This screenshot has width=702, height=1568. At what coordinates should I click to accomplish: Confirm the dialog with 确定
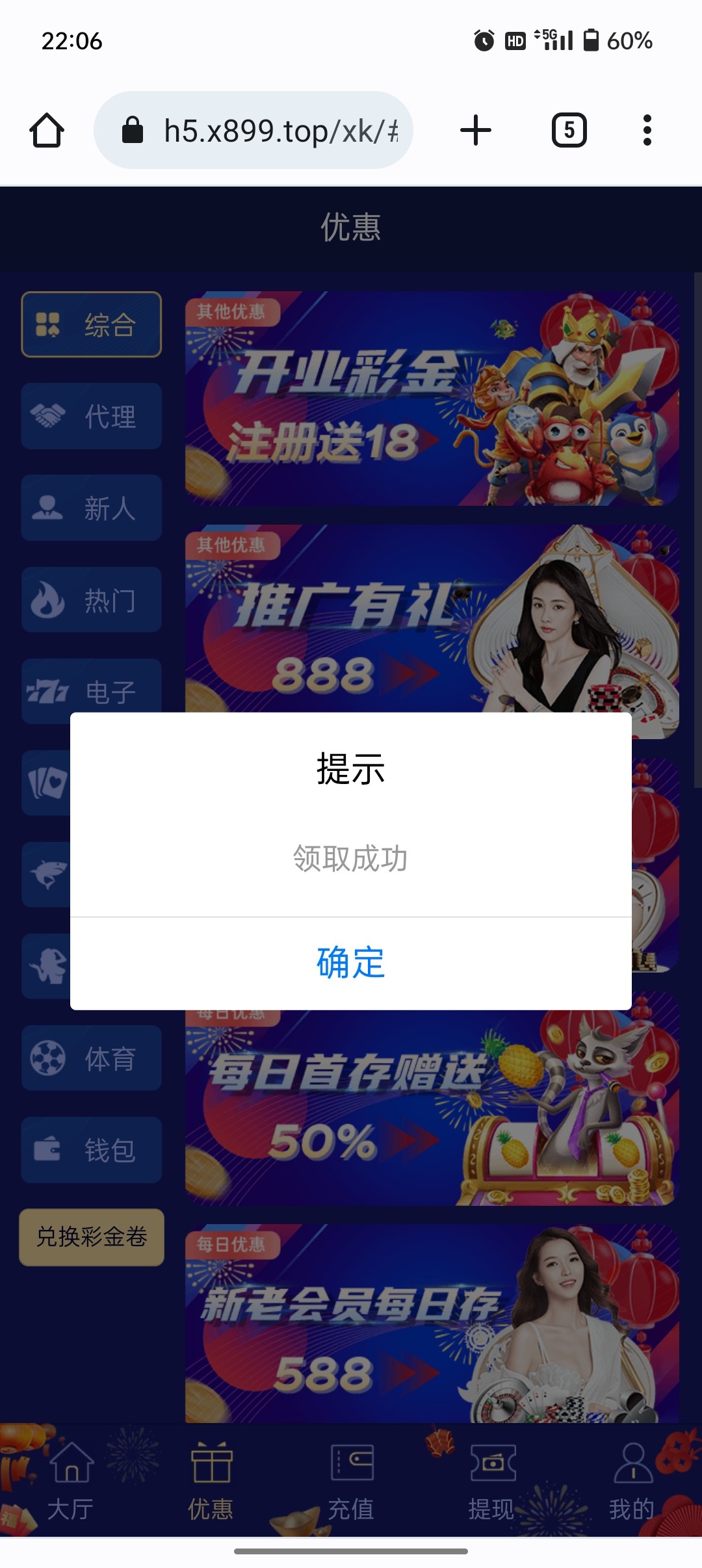click(x=351, y=963)
